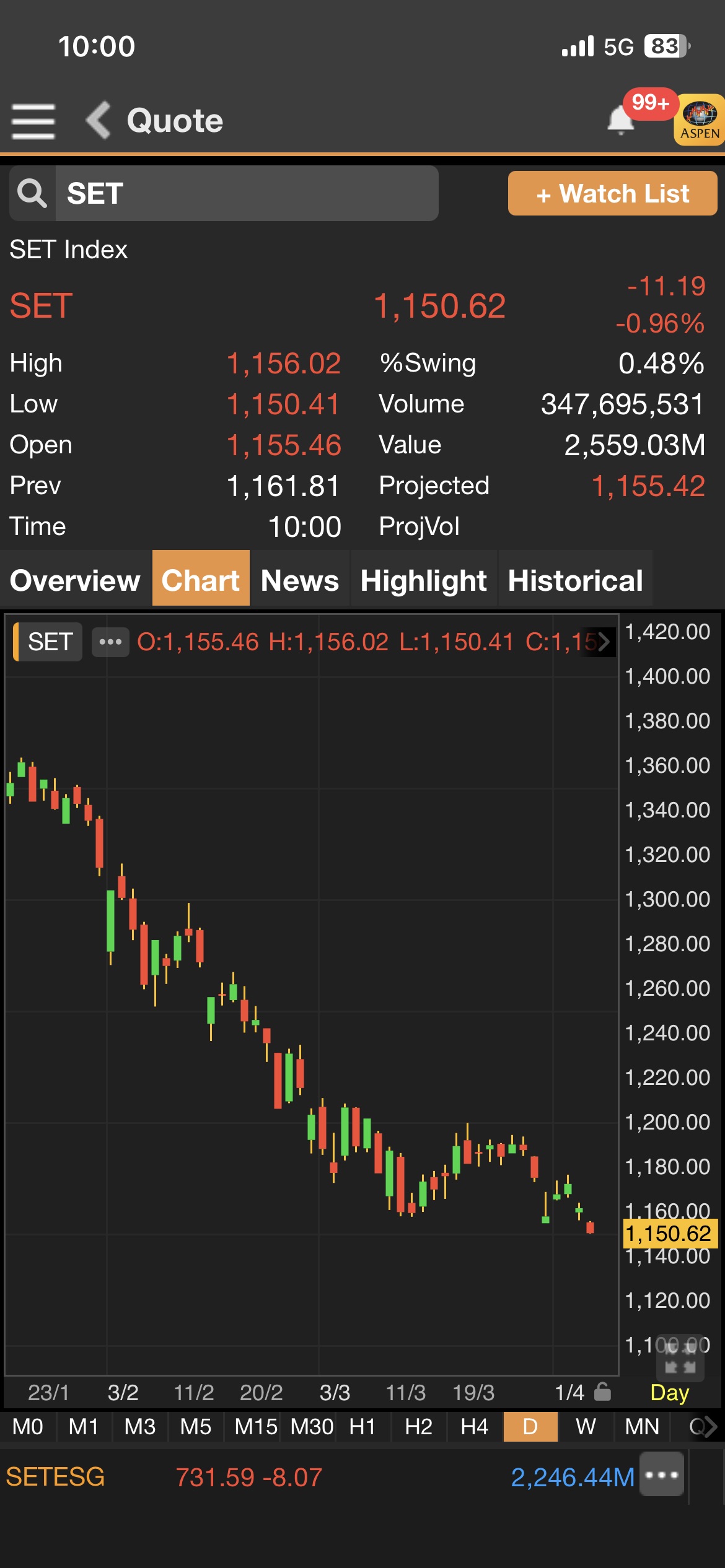
Task: Select the M1 timeframe
Action: click(84, 1427)
